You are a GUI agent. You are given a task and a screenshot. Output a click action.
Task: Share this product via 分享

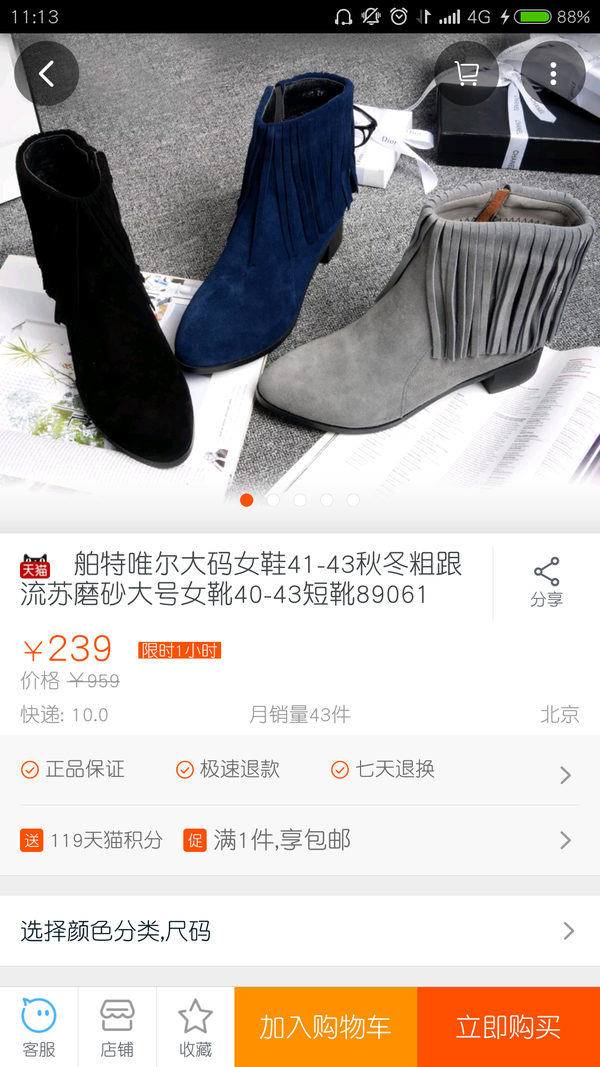click(546, 583)
